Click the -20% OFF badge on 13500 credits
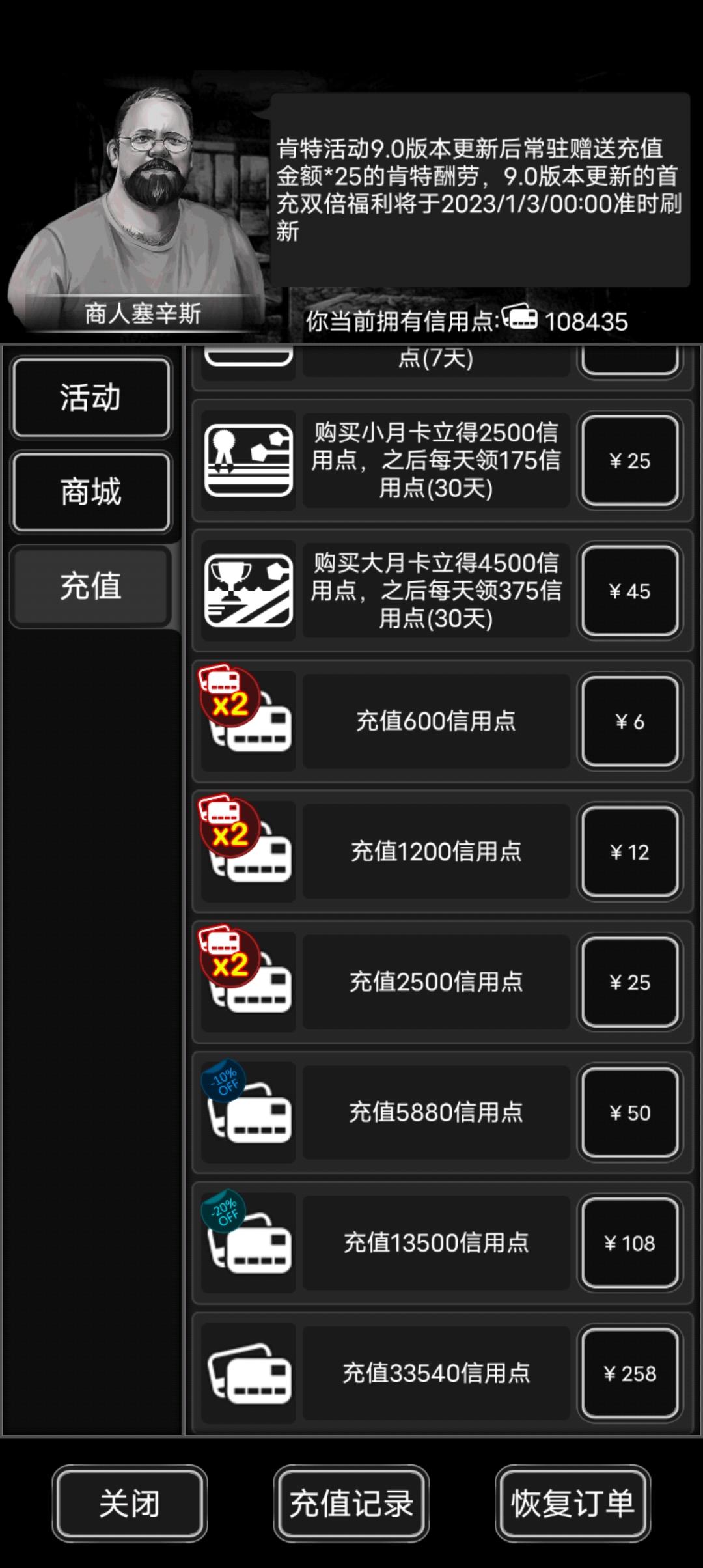Viewport: 703px width, 1568px height. coord(223,1212)
